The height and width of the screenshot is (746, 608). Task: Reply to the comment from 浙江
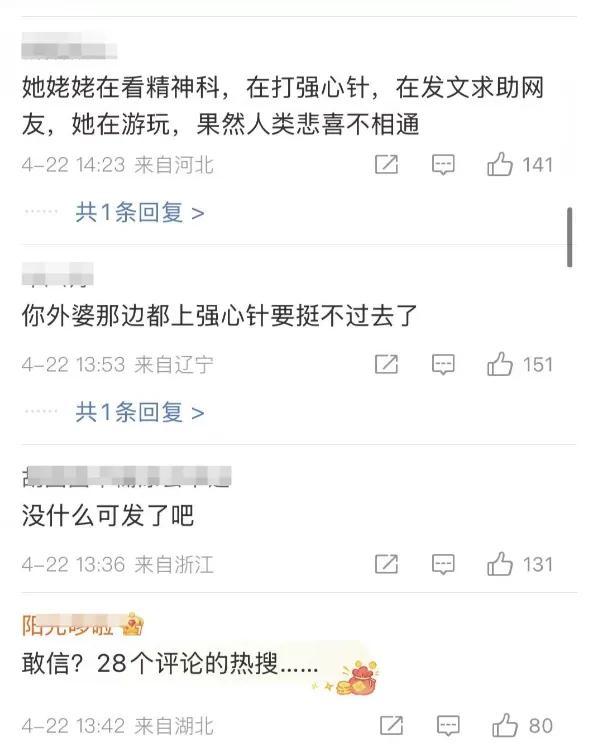443,565
